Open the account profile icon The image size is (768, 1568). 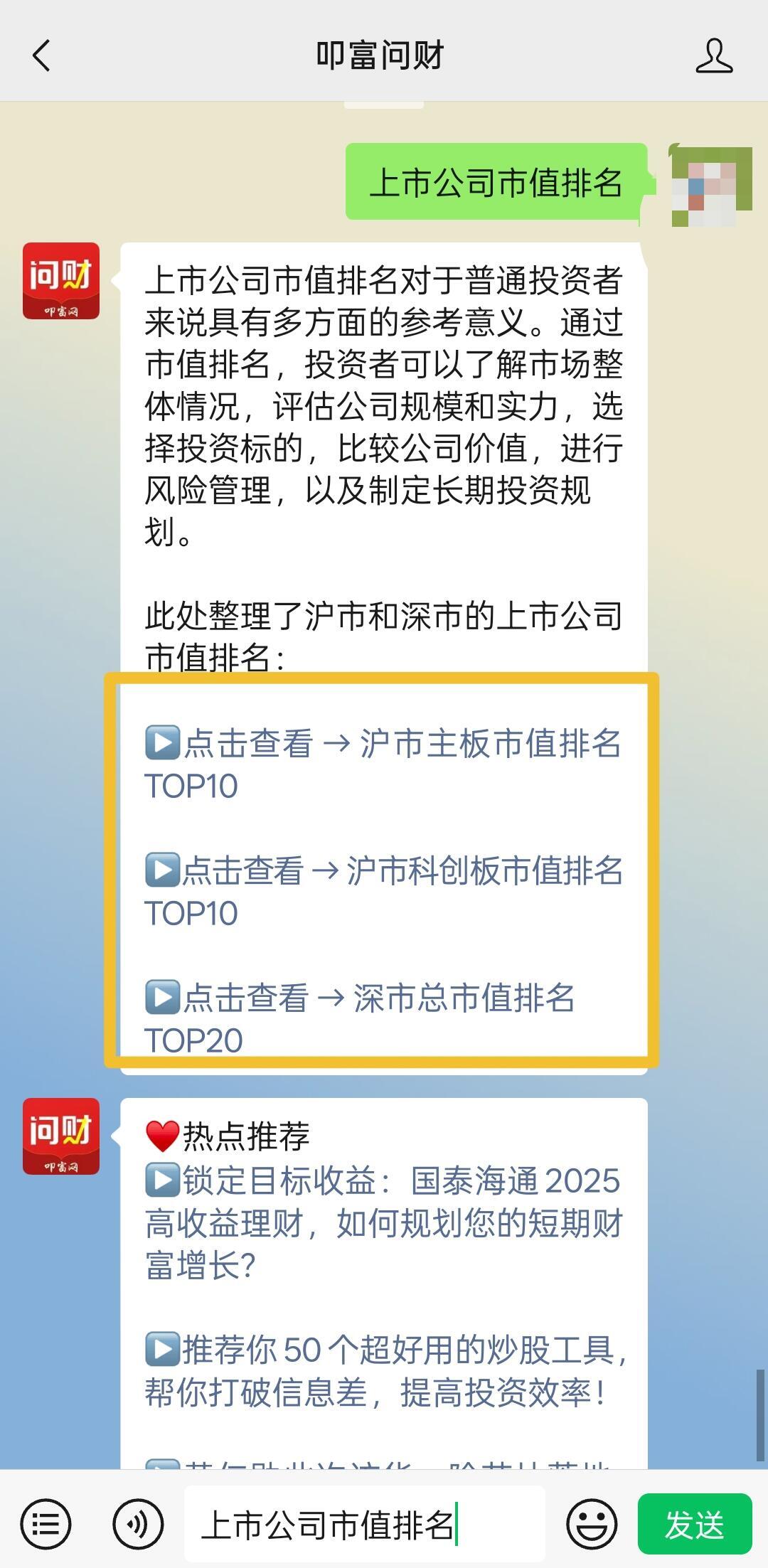pyautogui.click(x=713, y=55)
